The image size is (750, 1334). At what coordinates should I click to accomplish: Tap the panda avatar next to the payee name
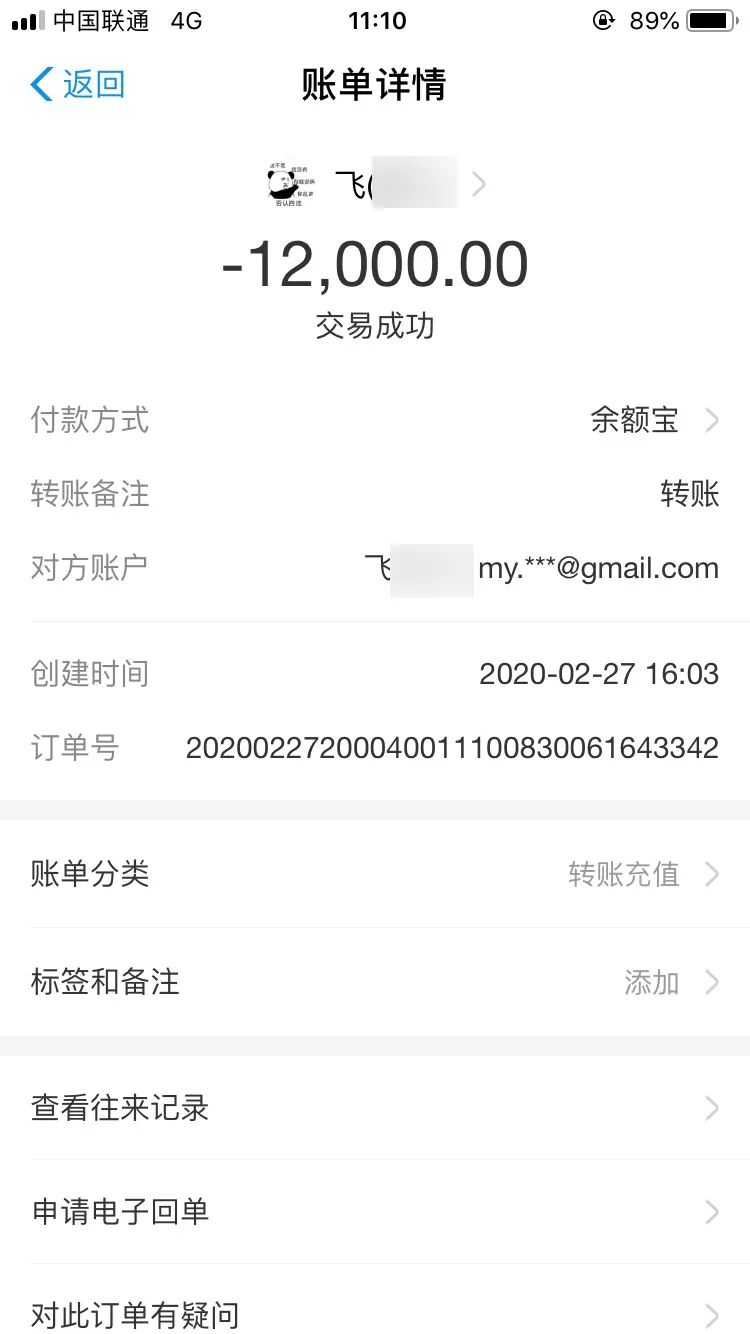point(288,184)
